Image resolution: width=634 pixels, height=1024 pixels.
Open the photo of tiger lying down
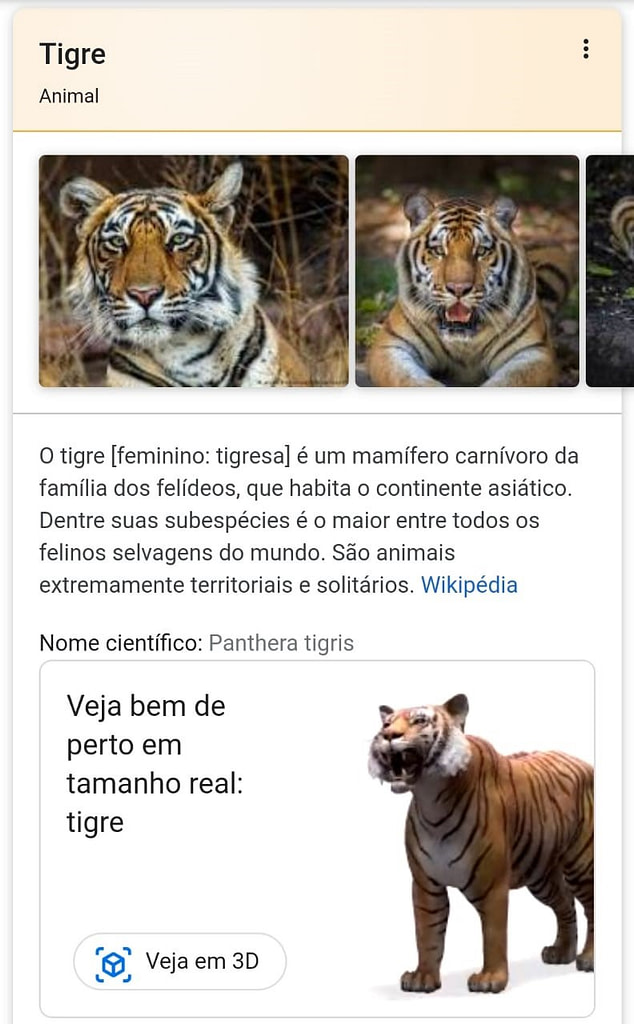(467, 271)
